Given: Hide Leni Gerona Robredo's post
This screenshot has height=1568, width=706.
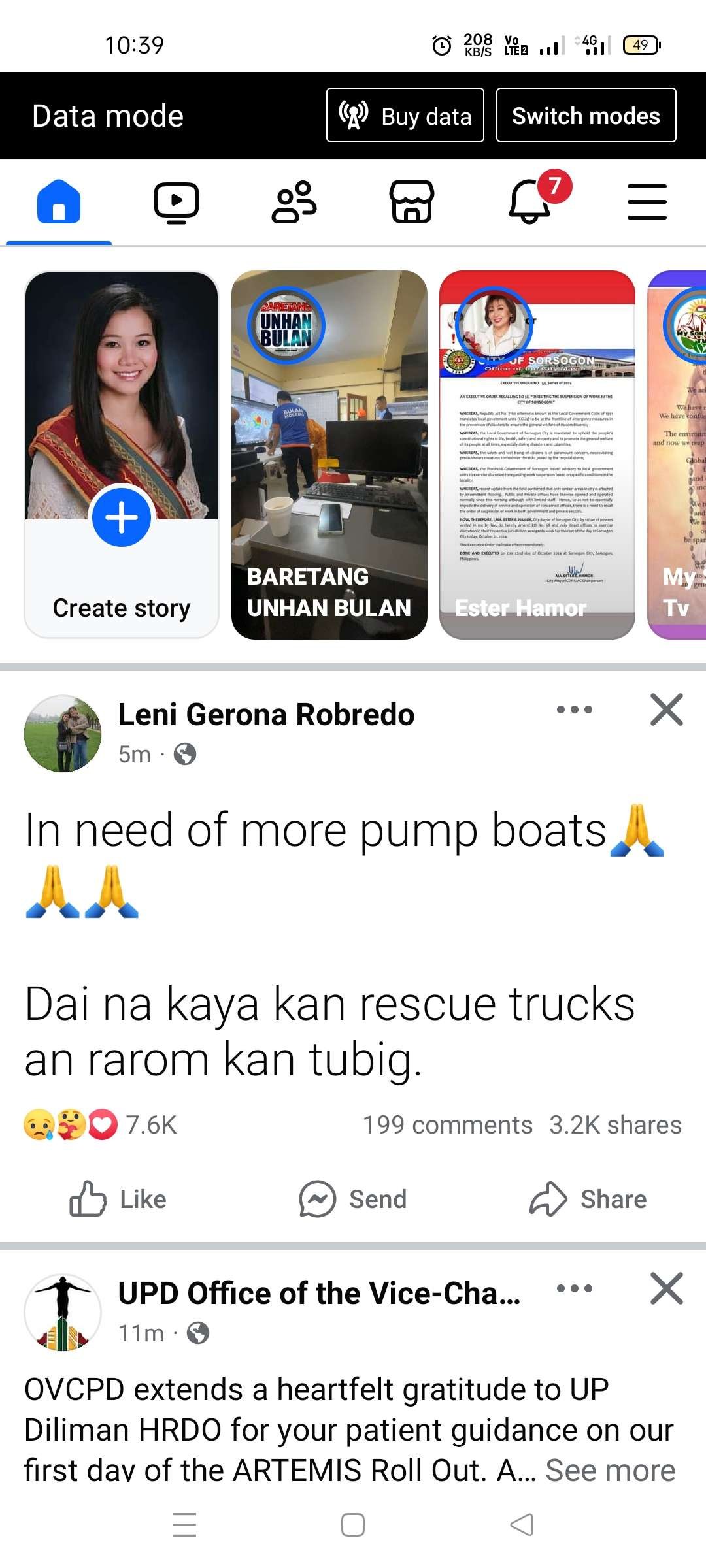Looking at the screenshot, I should [666, 710].
